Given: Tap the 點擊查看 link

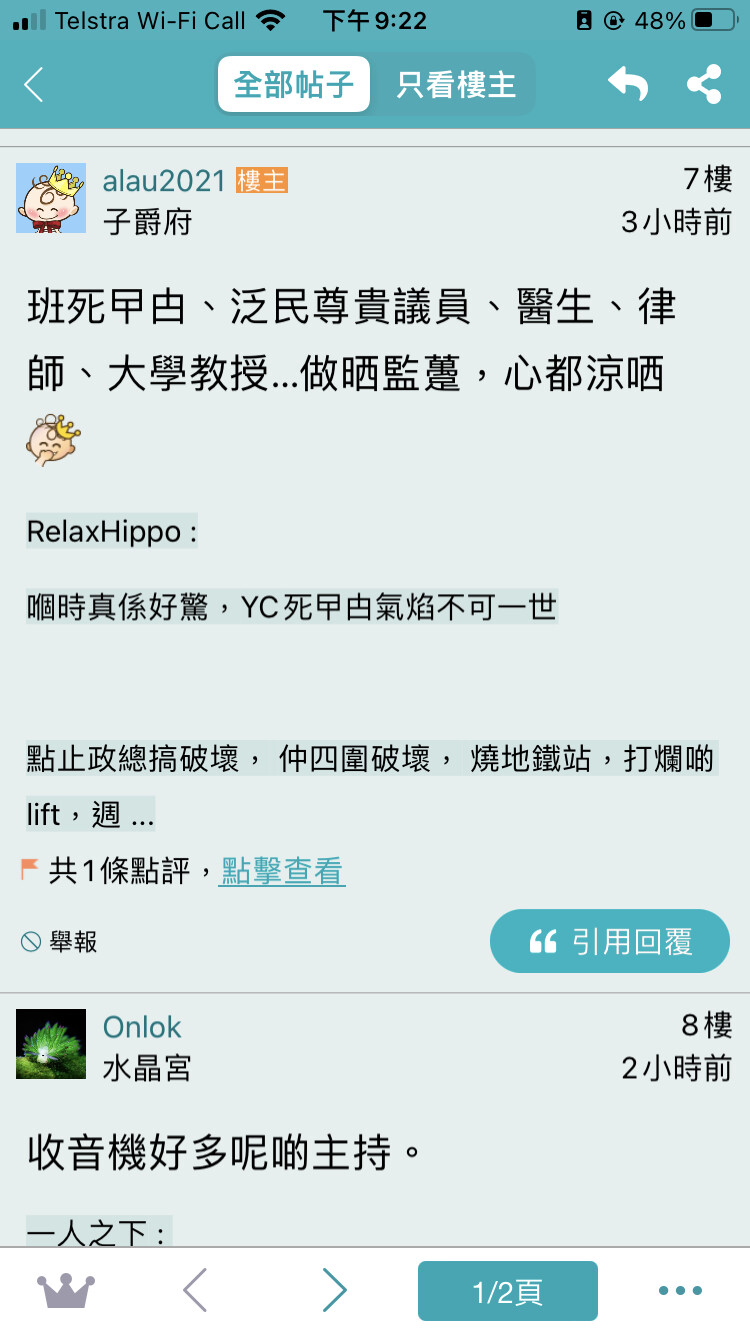Looking at the screenshot, I should point(282,871).
